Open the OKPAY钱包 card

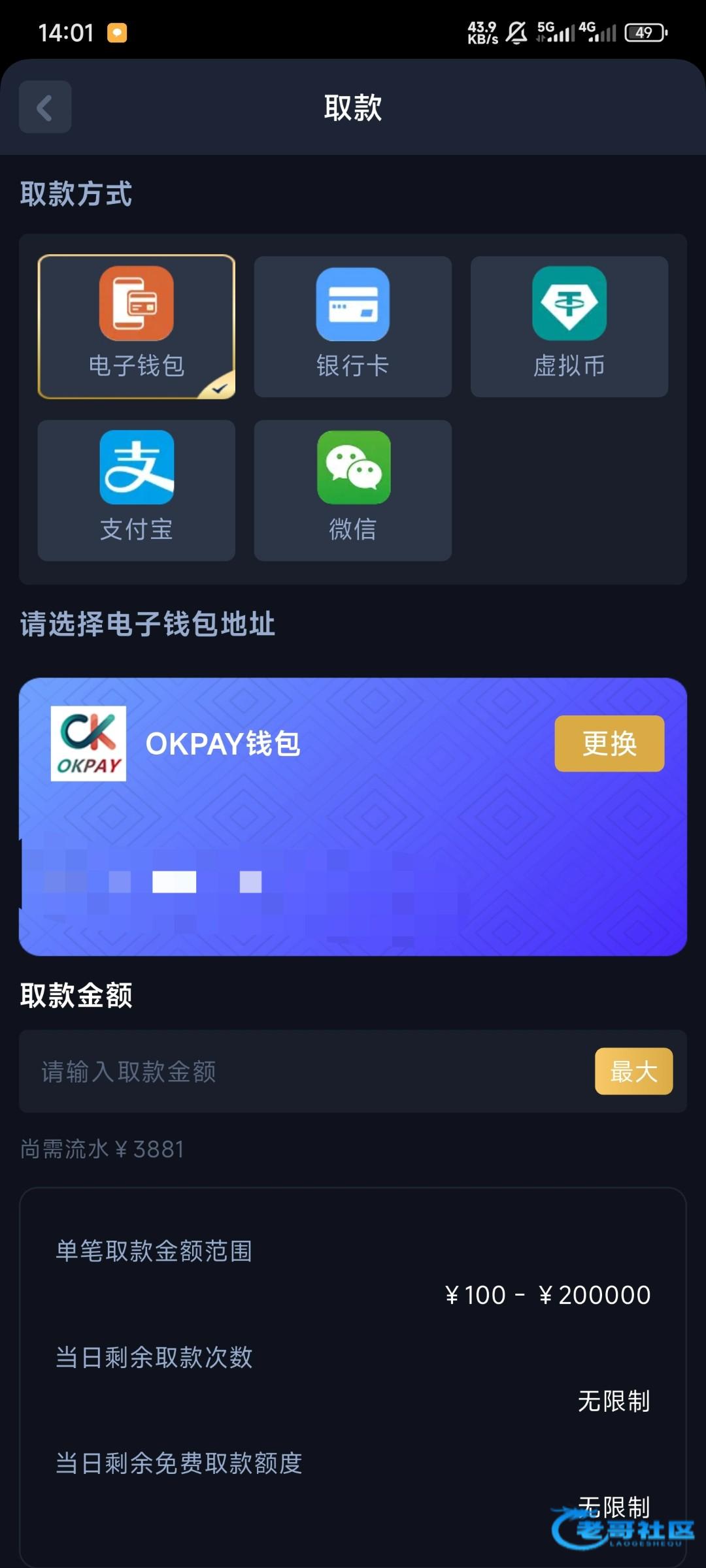pyautogui.click(x=353, y=817)
